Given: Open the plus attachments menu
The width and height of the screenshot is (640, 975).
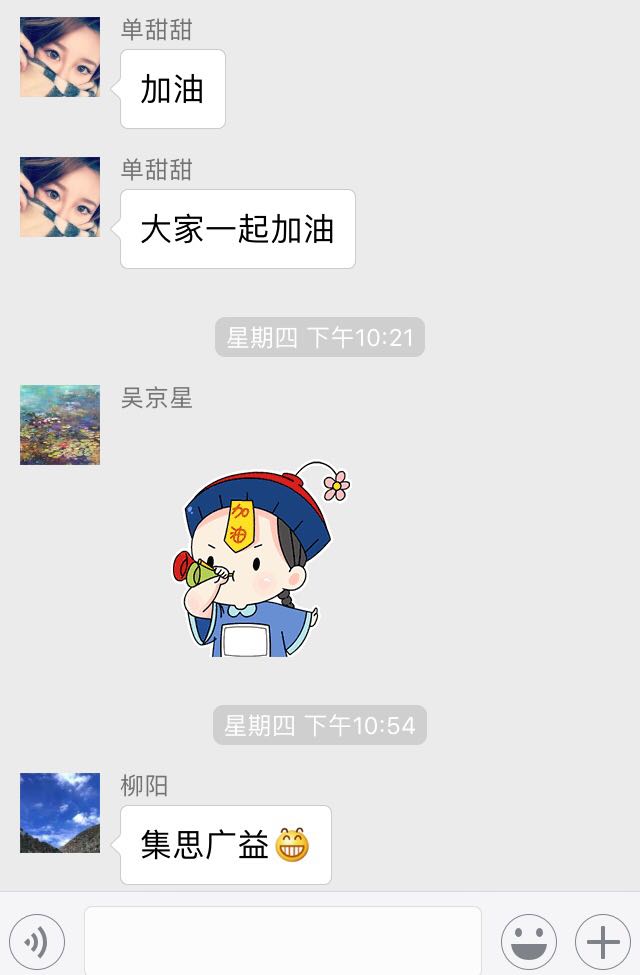Looking at the screenshot, I should click(x=602, y=941).
